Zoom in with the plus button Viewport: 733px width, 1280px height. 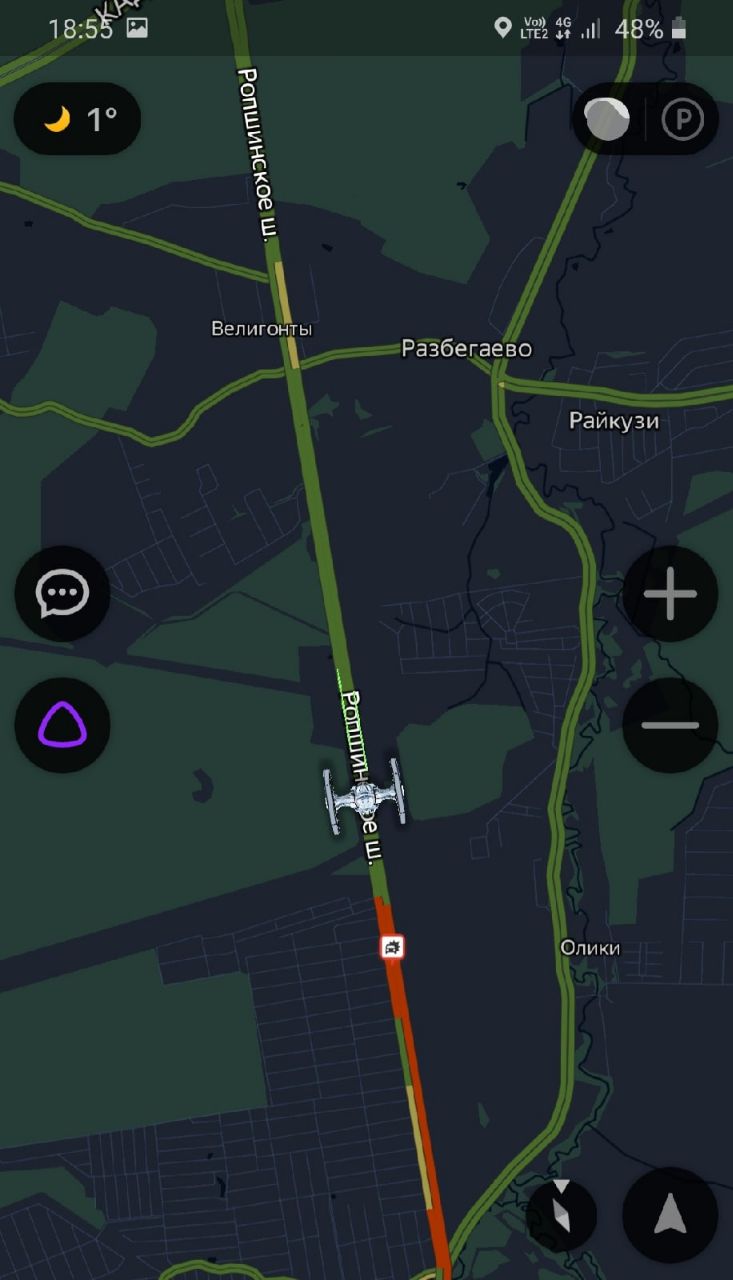(x=670, y=594)
